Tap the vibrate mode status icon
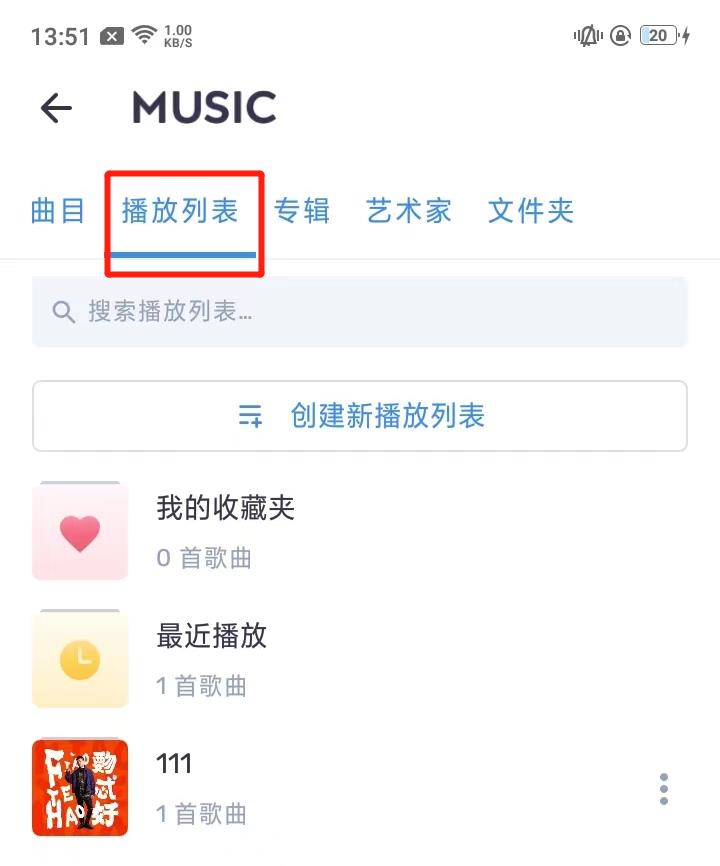The image size is (720, 866). pos(587,33)
